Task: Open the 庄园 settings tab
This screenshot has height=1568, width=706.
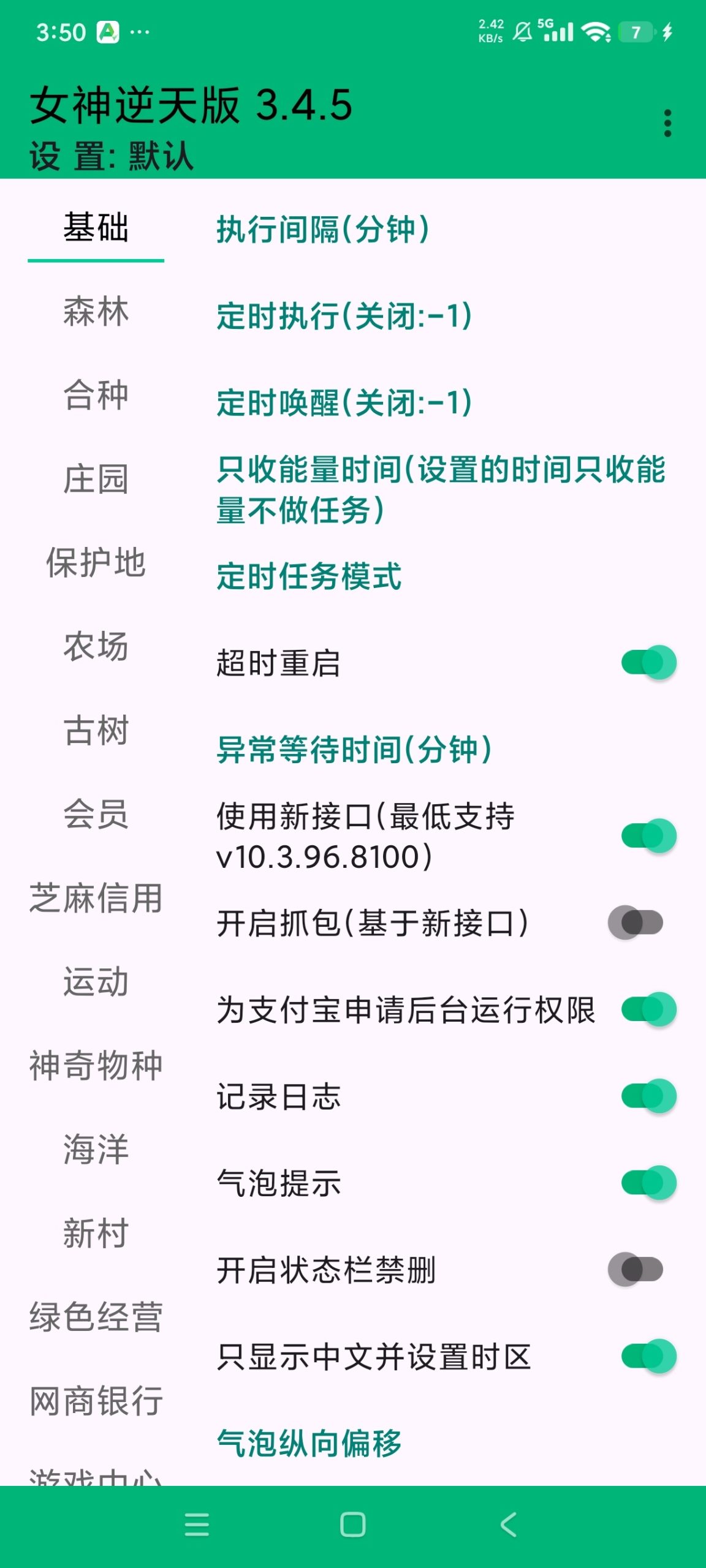Action: click(96, 481)
